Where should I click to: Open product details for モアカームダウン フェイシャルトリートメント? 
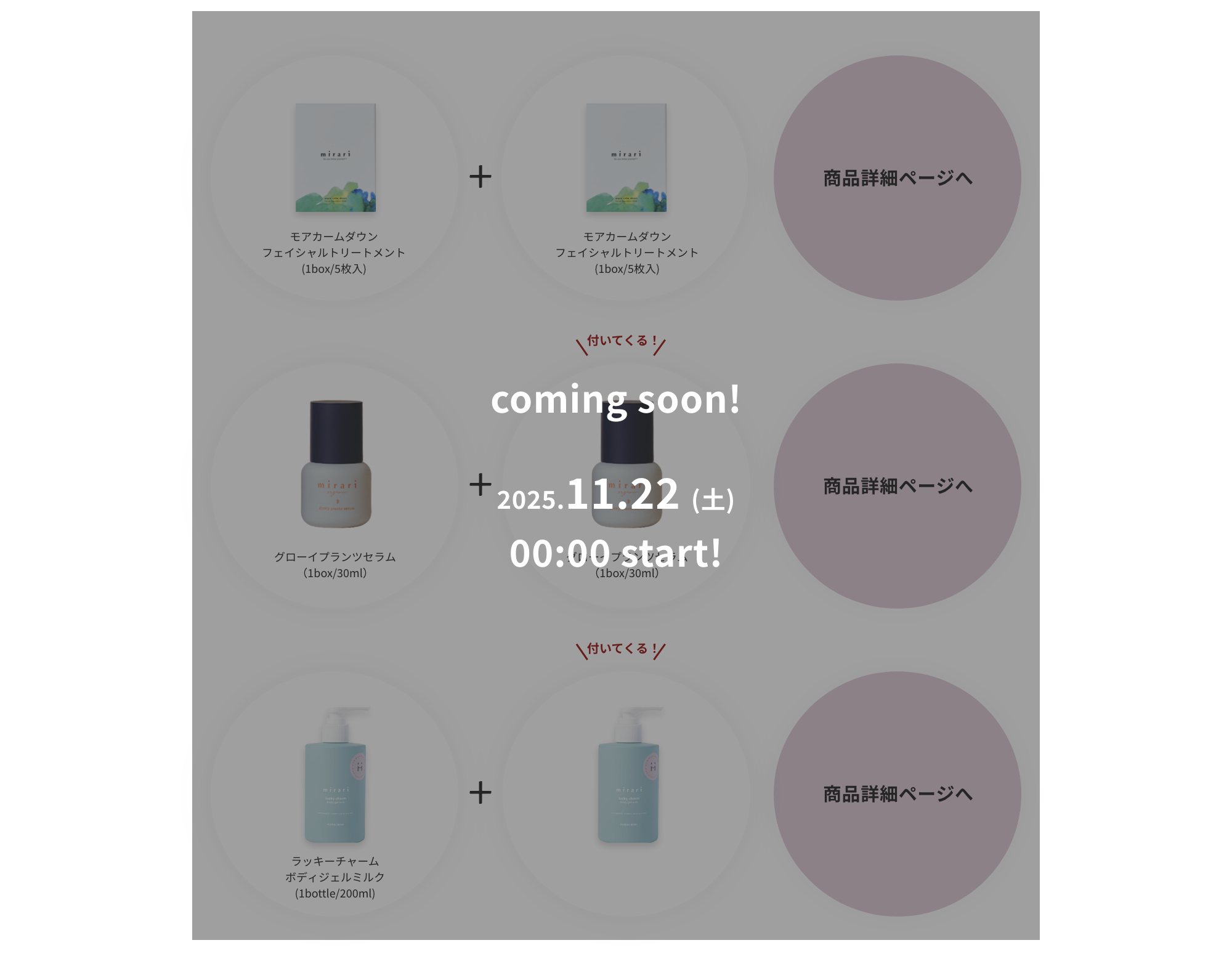(897, 178)
